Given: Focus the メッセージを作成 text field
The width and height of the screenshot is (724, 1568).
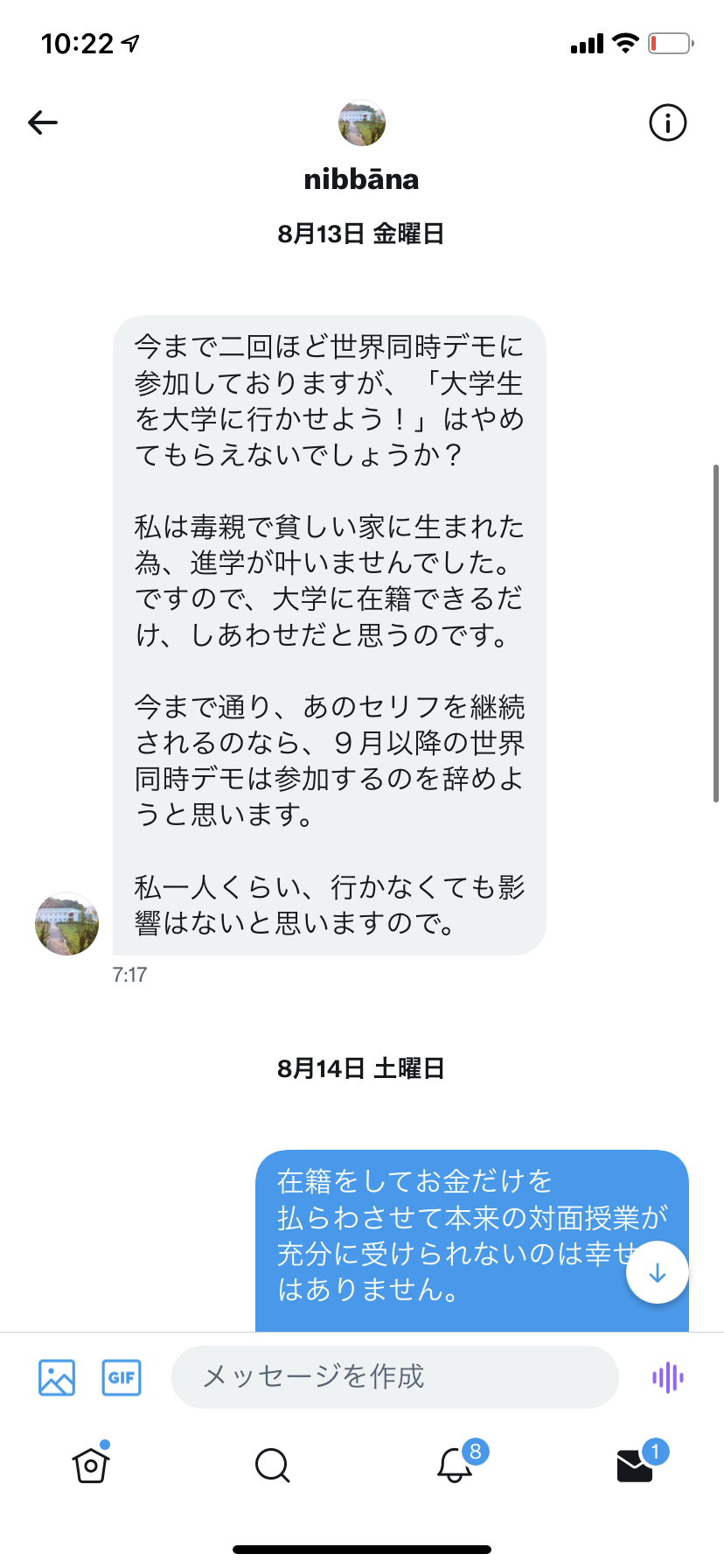Looking at the screenshot, I should click(394, 1377).
